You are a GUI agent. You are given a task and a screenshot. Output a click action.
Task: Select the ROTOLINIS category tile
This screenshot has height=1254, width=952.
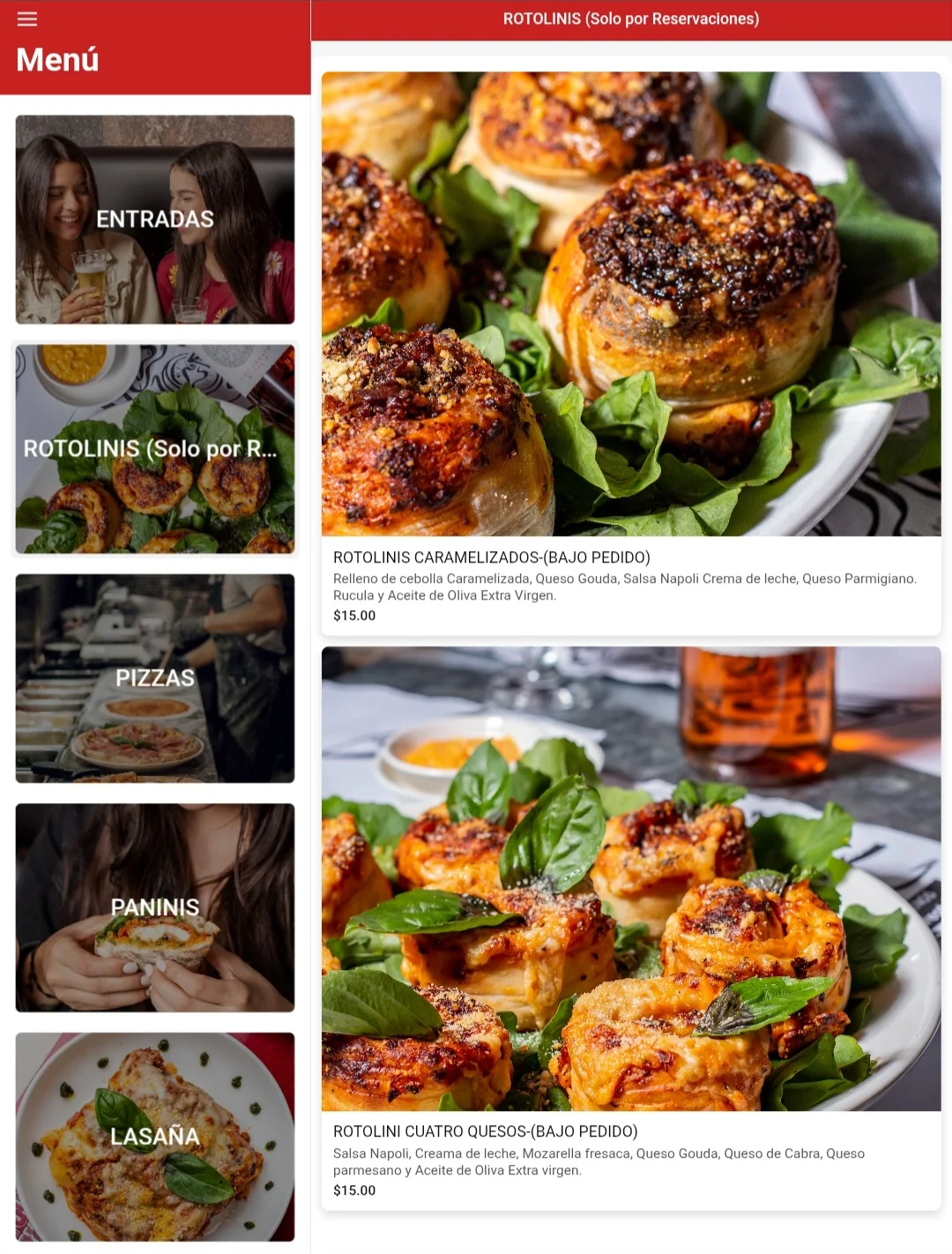pos(155,449)
